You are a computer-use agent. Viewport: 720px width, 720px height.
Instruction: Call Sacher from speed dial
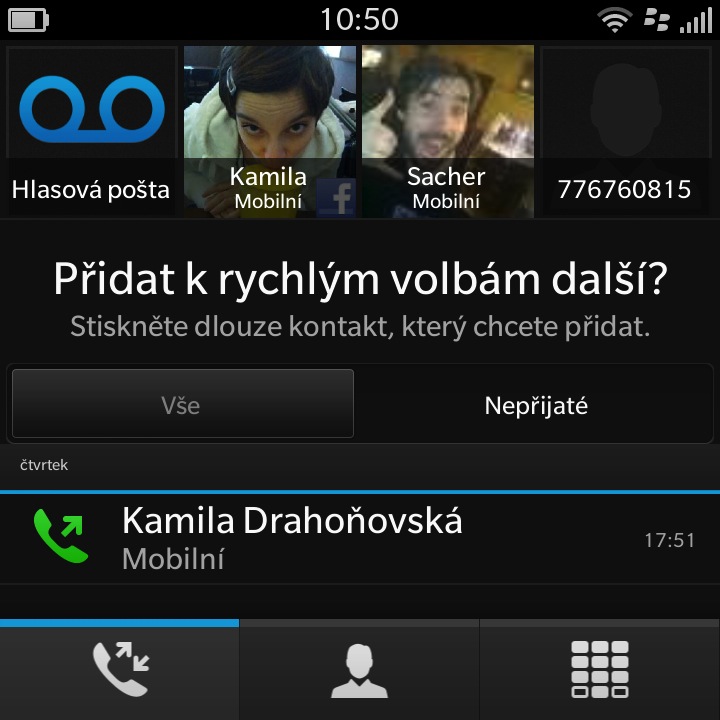coord(447,130)
